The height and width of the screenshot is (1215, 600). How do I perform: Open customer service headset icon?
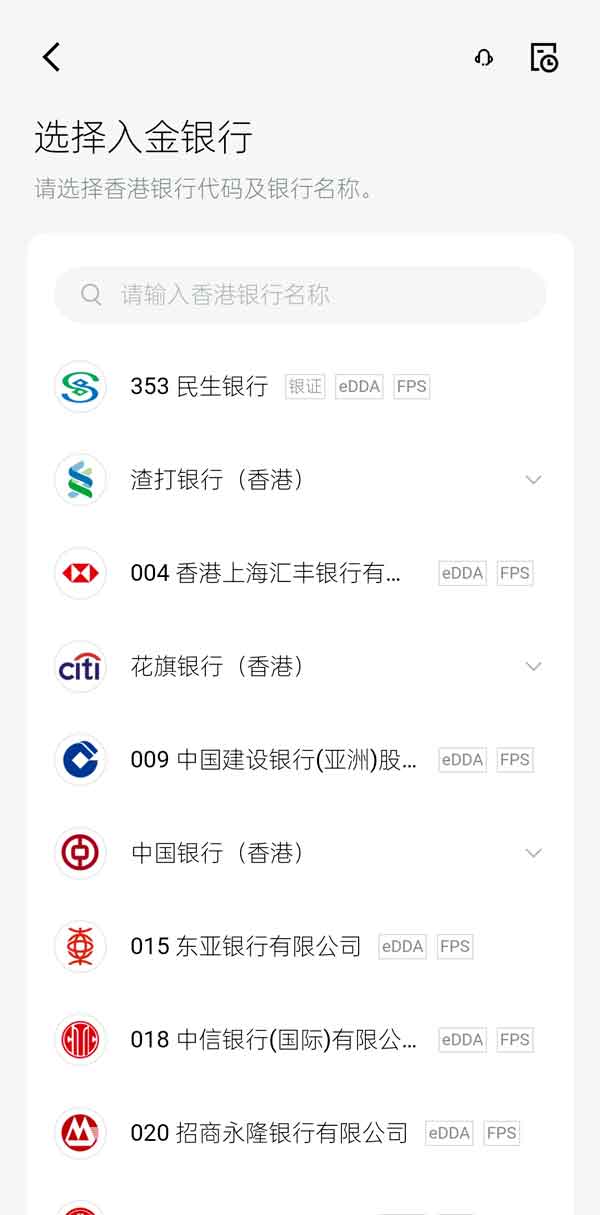[x=484, y=58]
